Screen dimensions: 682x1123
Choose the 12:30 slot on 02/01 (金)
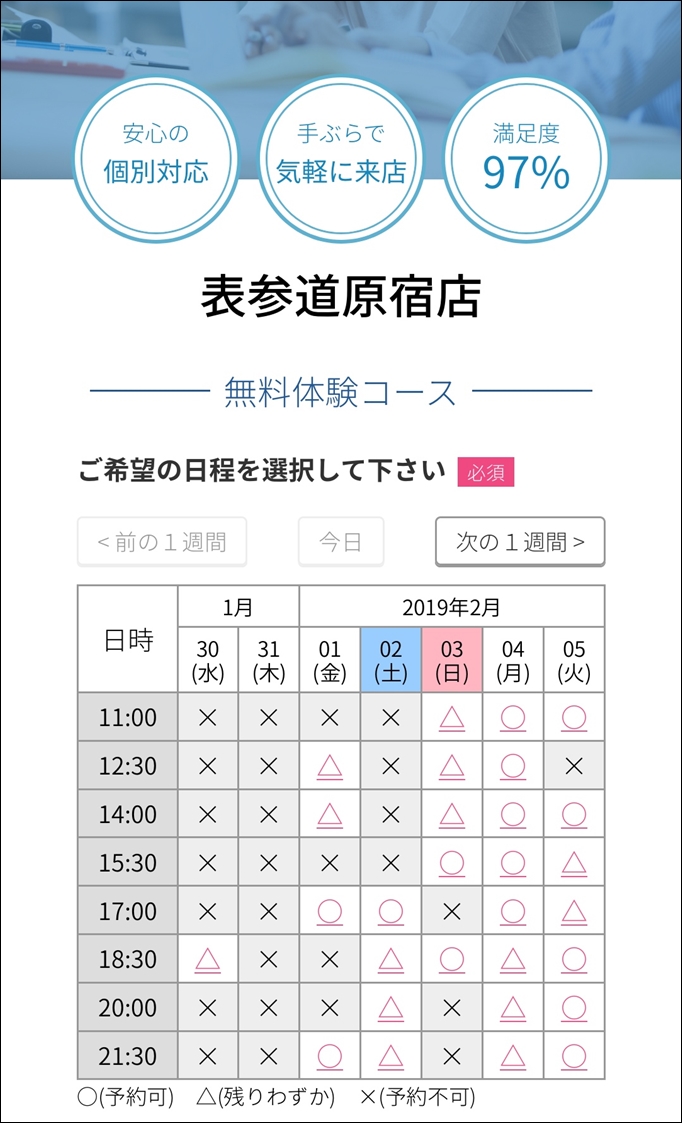click(330, 766)
